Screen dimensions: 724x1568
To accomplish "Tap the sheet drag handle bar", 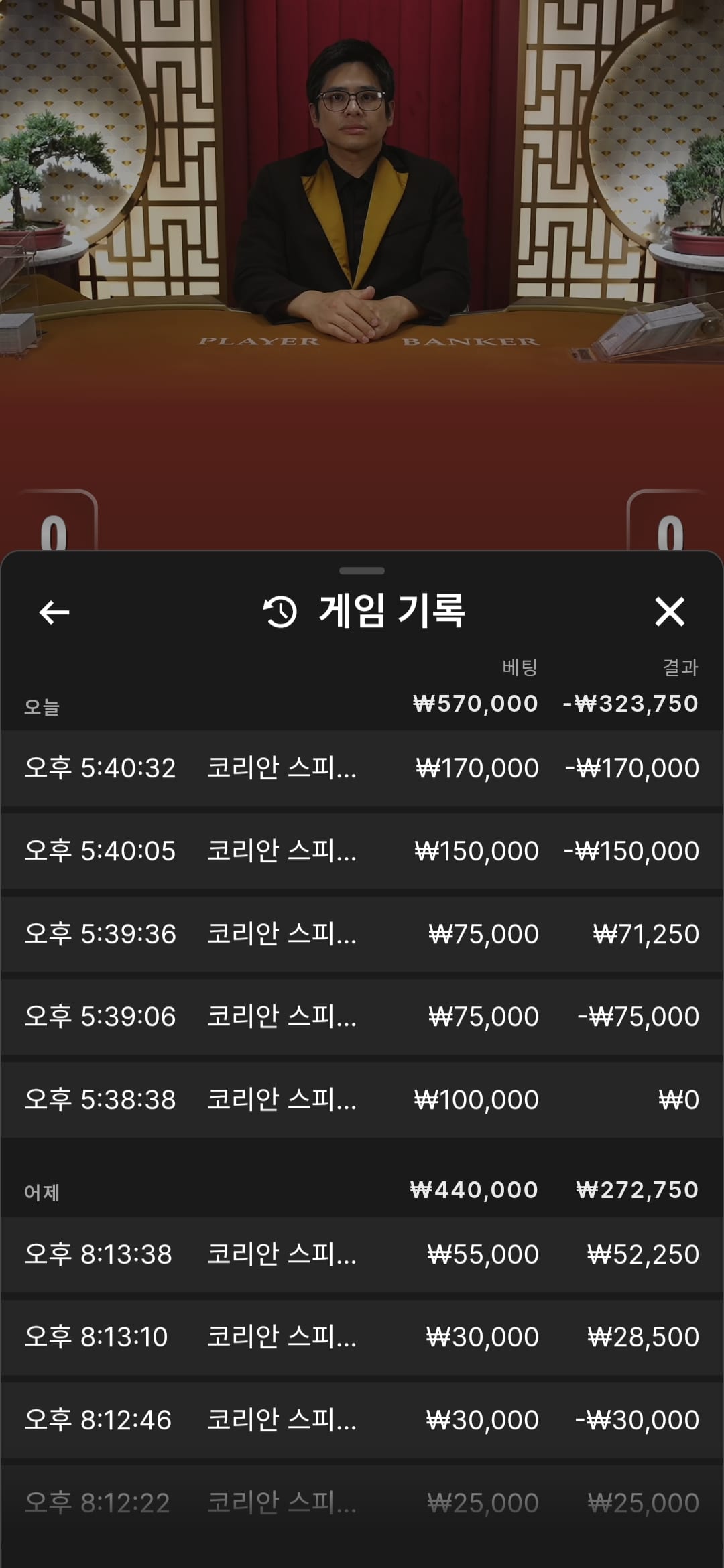I will pyautogui.click(x=362, y=571).
